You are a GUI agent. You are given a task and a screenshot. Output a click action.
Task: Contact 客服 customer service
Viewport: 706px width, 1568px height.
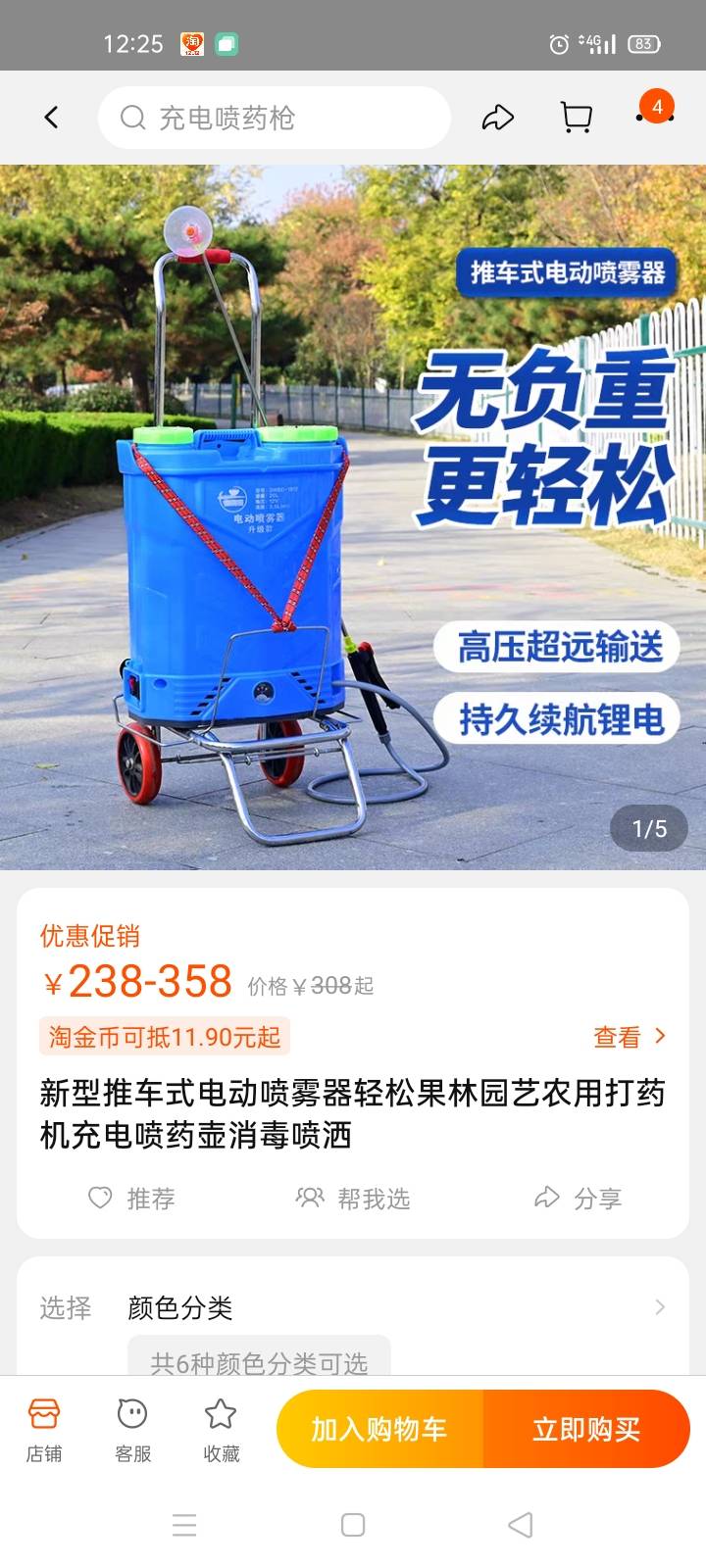(x=132, y=1430)
